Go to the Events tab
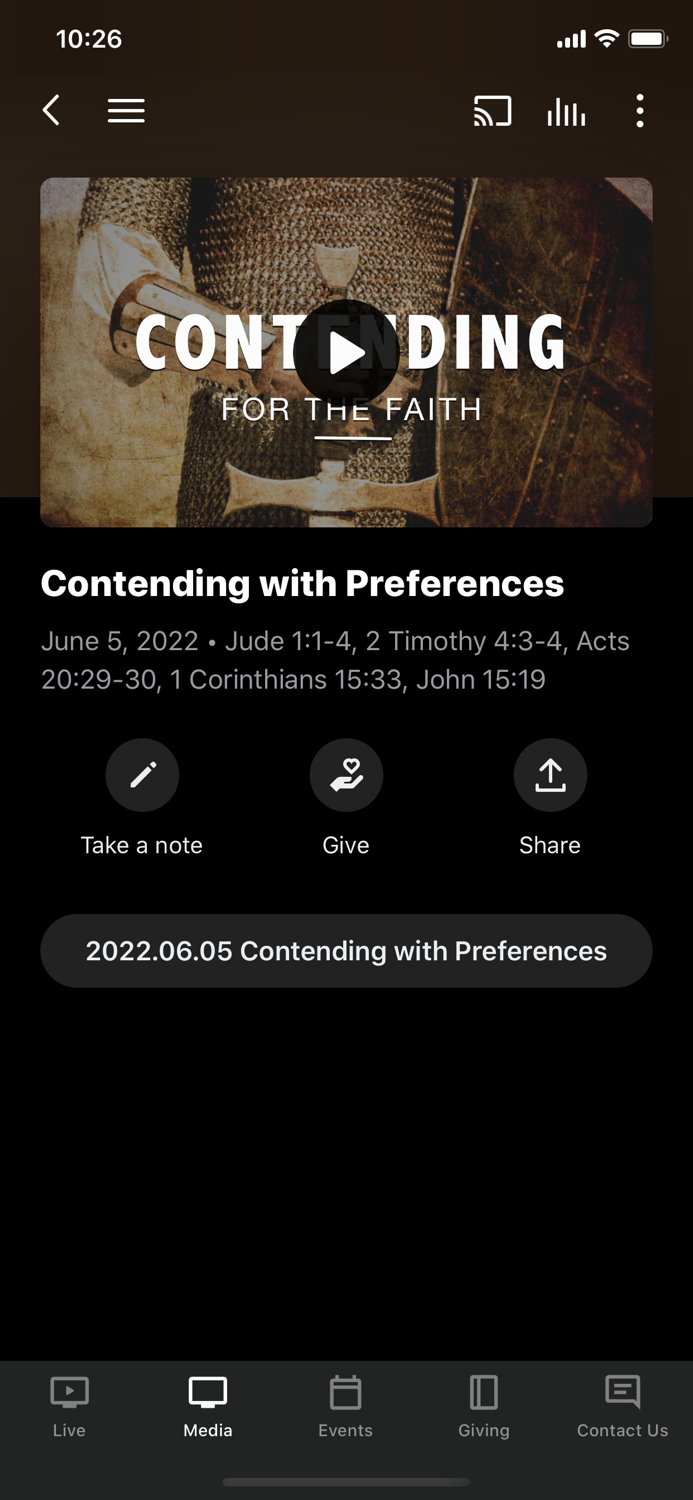 click(x=346, y=1405)
